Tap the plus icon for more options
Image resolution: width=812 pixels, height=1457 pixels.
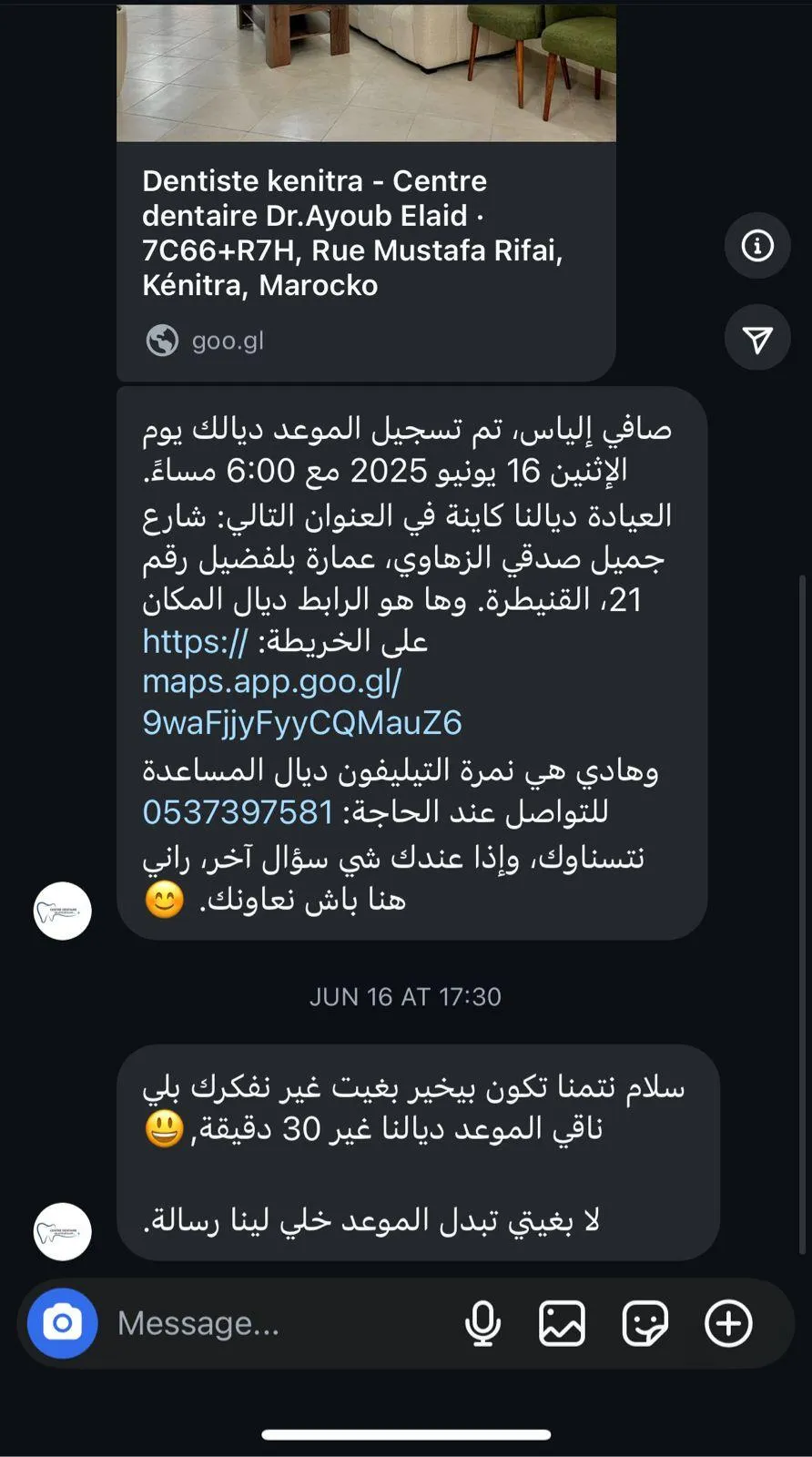coord(728,1323)
